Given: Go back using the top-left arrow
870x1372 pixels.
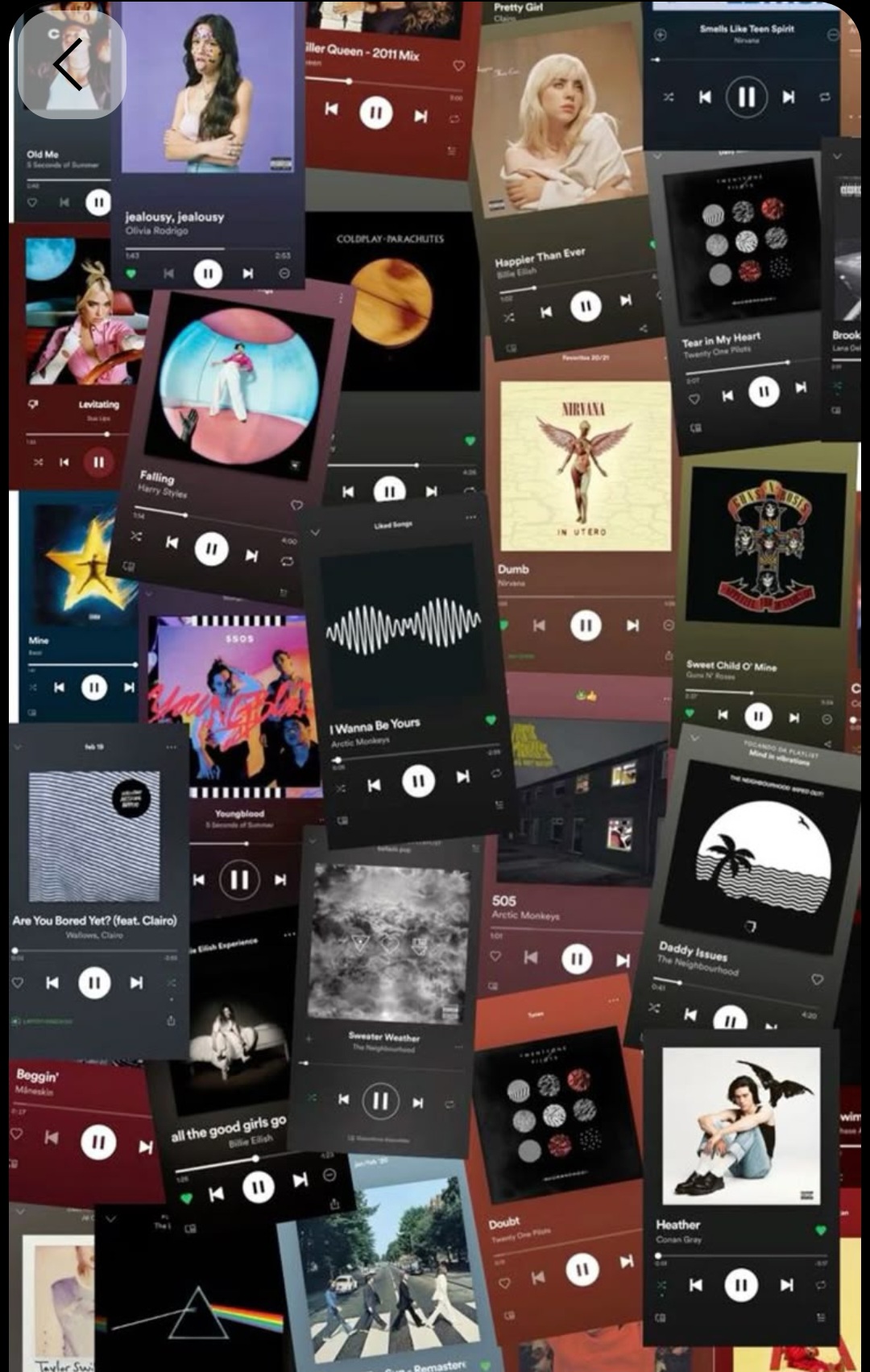Looking at the screenshot, I should click(x=71, y=64).
